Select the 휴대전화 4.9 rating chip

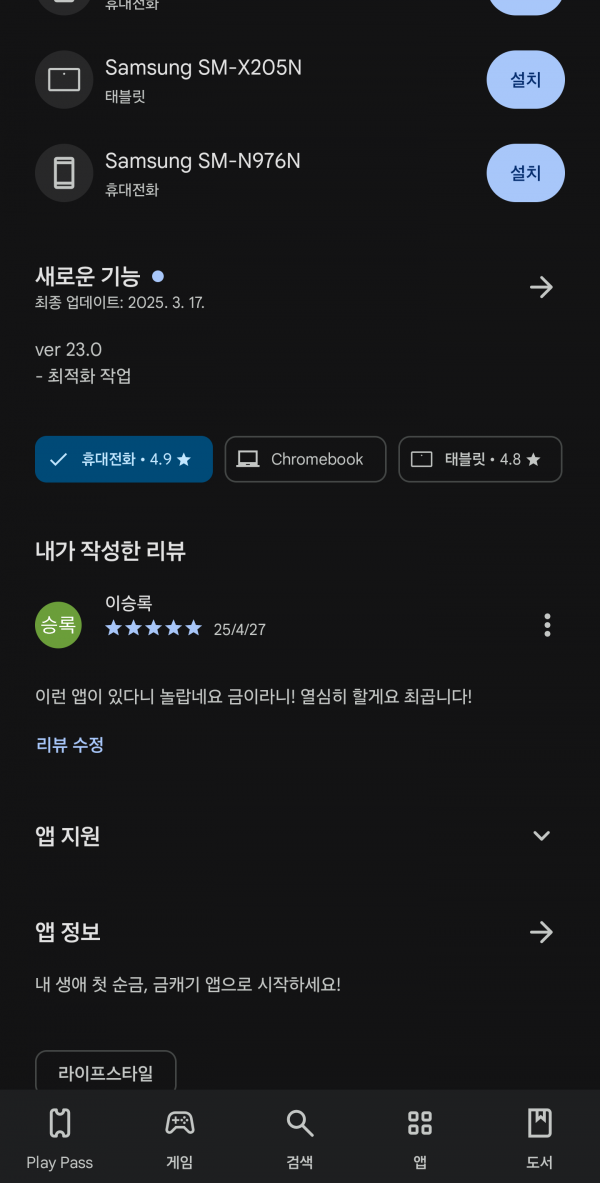pos(124,459)
